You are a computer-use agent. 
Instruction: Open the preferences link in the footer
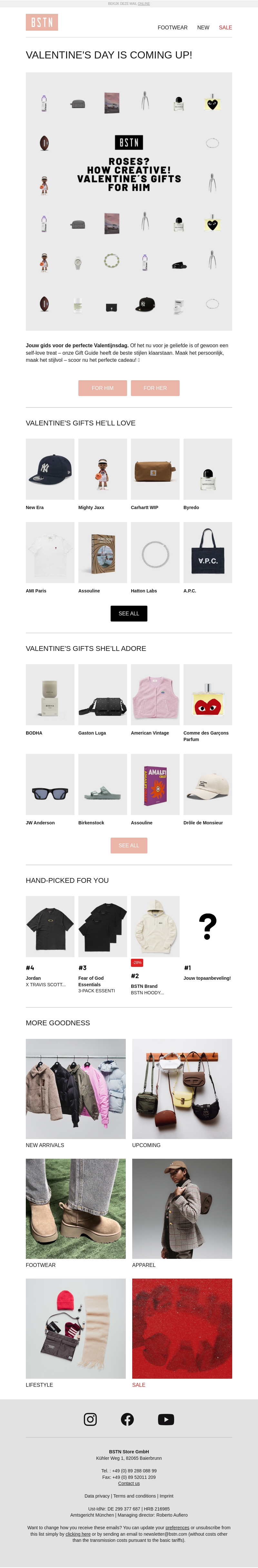coord(177,1527)
